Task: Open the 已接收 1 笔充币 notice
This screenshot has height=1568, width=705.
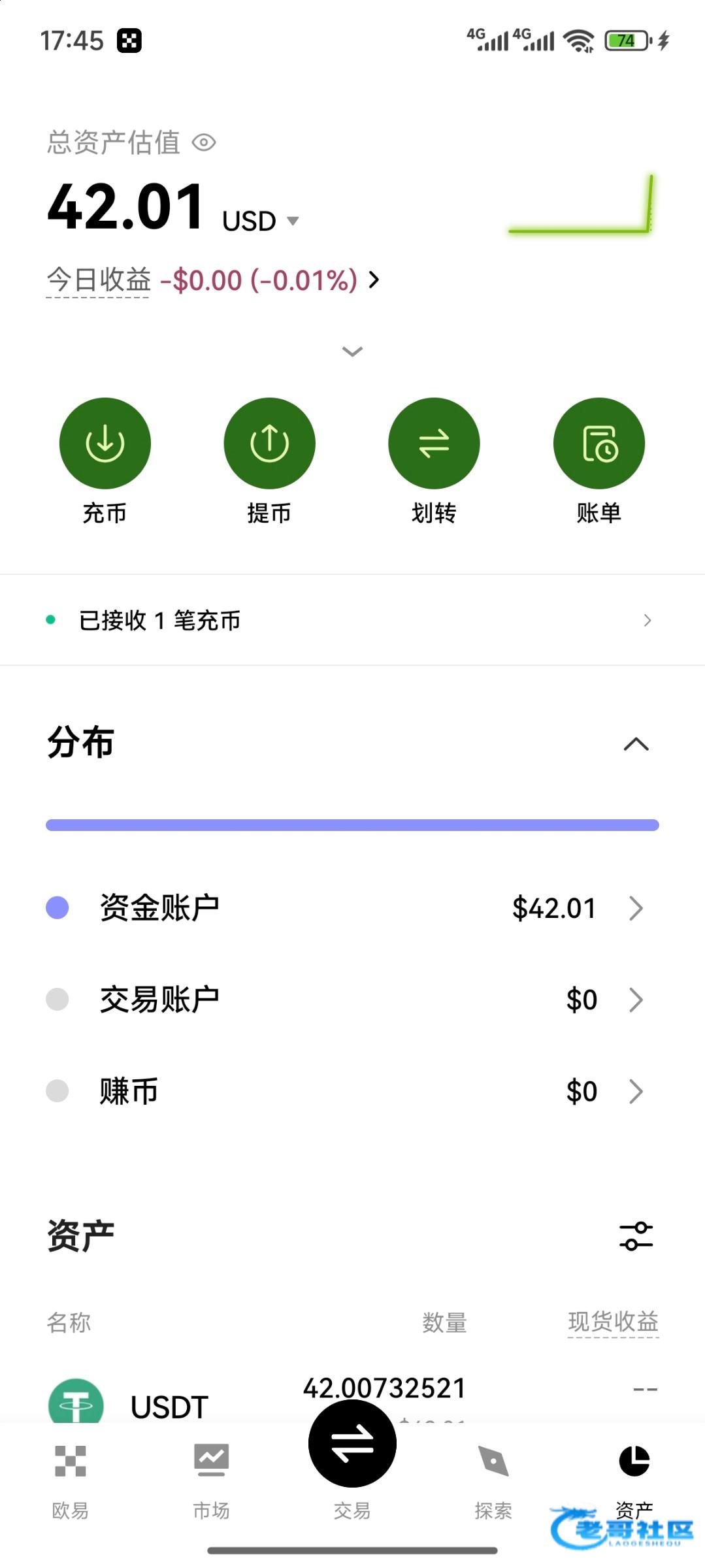Action: click(352, 620)
